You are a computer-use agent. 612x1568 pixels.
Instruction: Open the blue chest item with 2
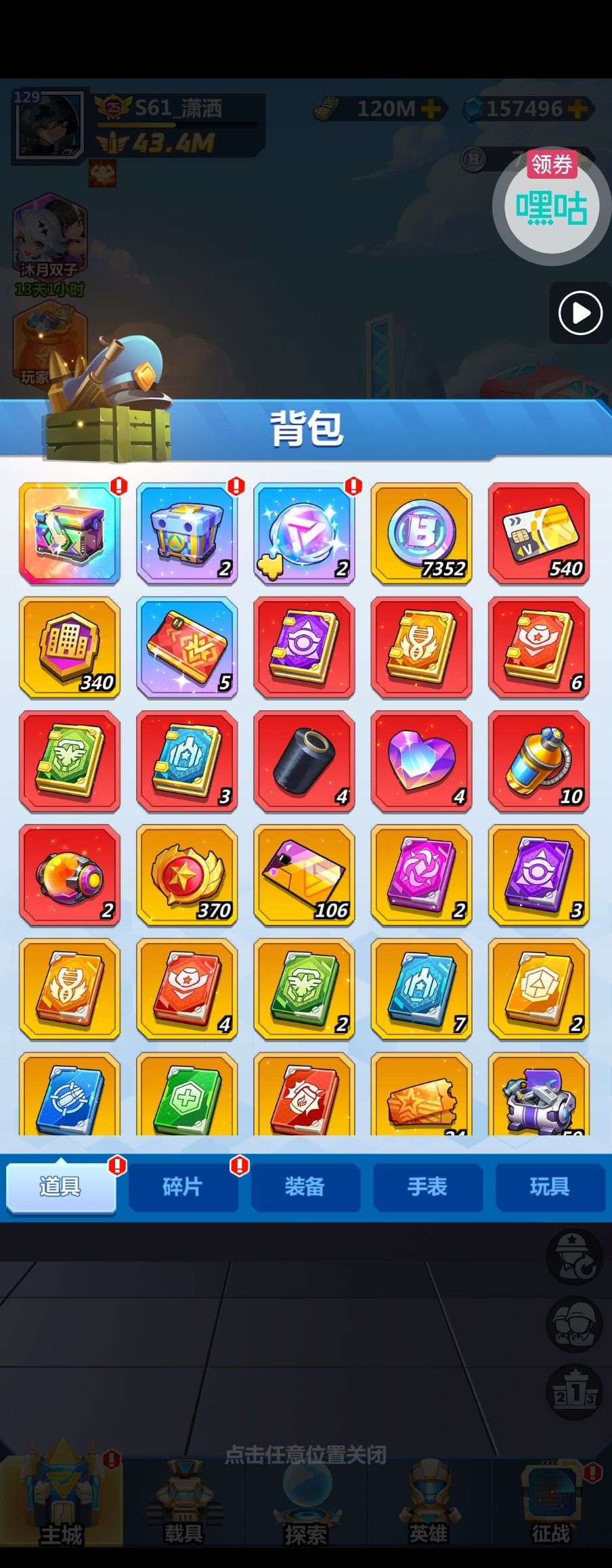tap(187, 533)
